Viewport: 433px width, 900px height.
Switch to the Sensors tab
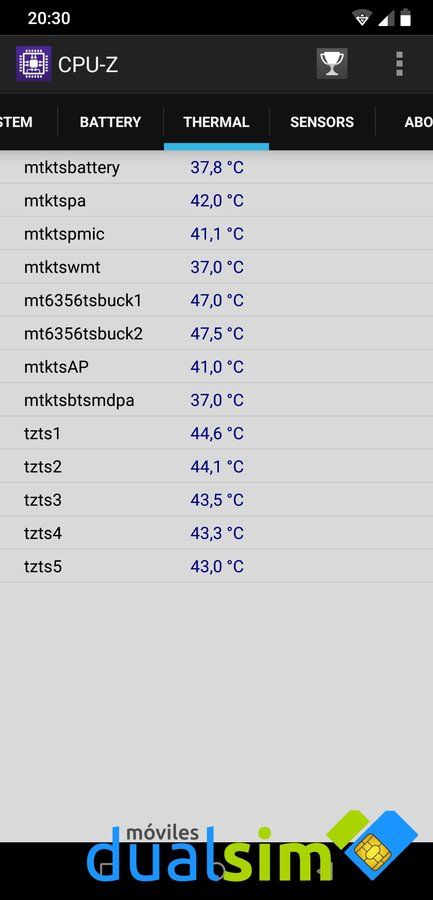[x=322, y=122]
